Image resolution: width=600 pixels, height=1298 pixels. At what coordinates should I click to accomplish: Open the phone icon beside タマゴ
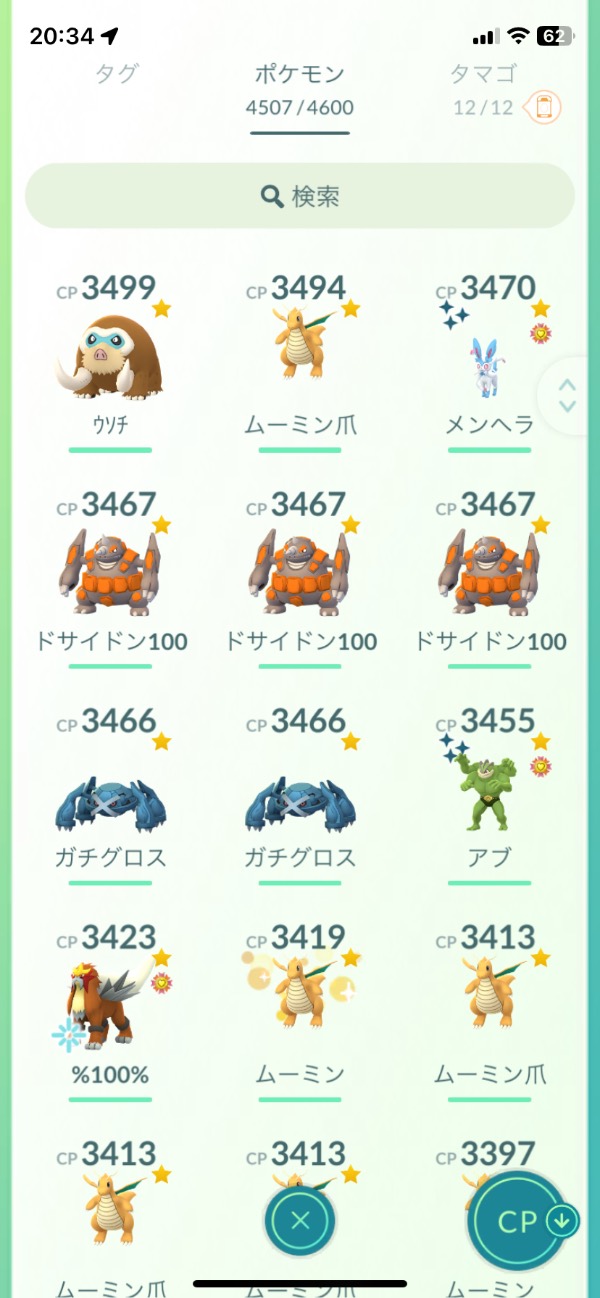pyautogui.click(x=544, y=107)
